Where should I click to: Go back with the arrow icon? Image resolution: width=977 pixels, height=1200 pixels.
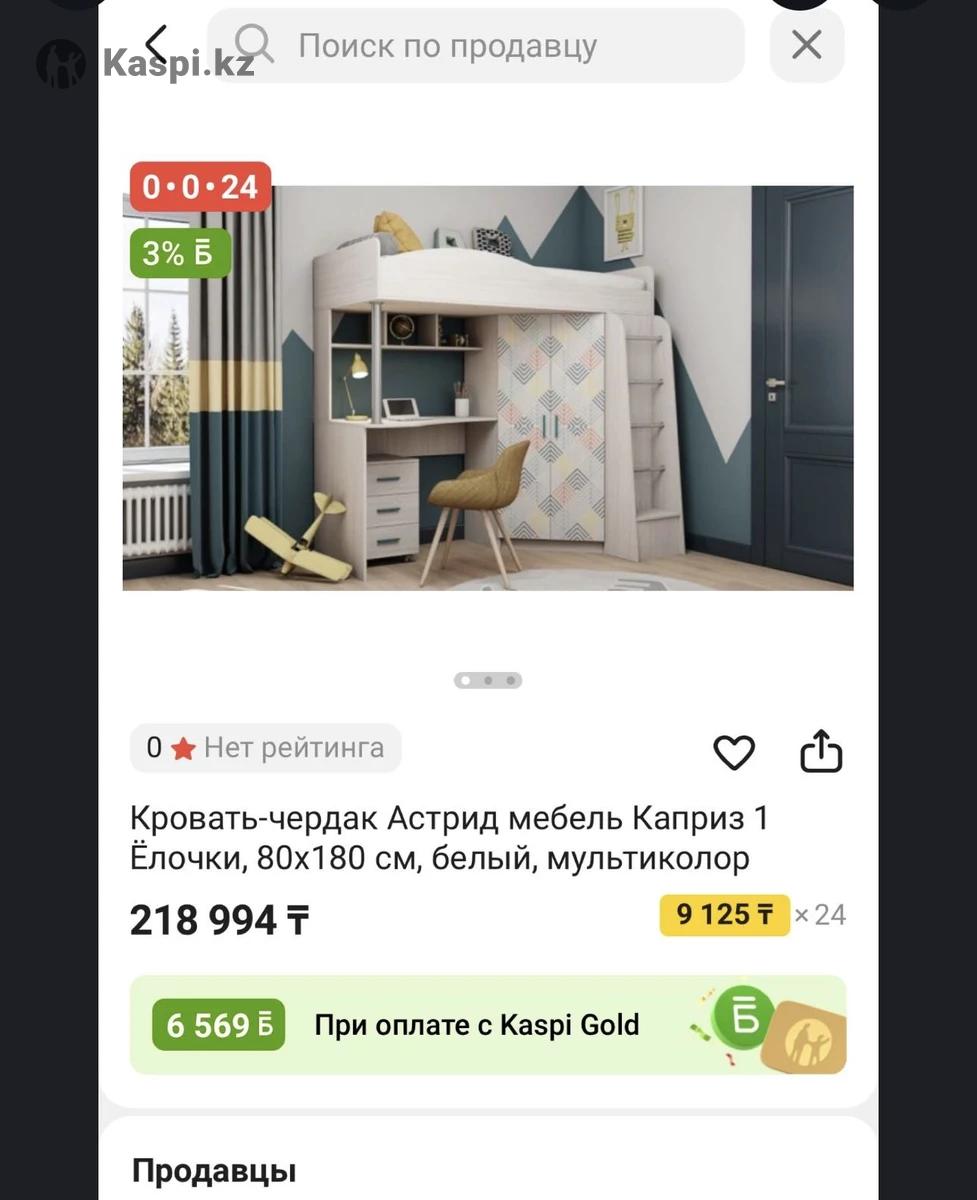157,44
